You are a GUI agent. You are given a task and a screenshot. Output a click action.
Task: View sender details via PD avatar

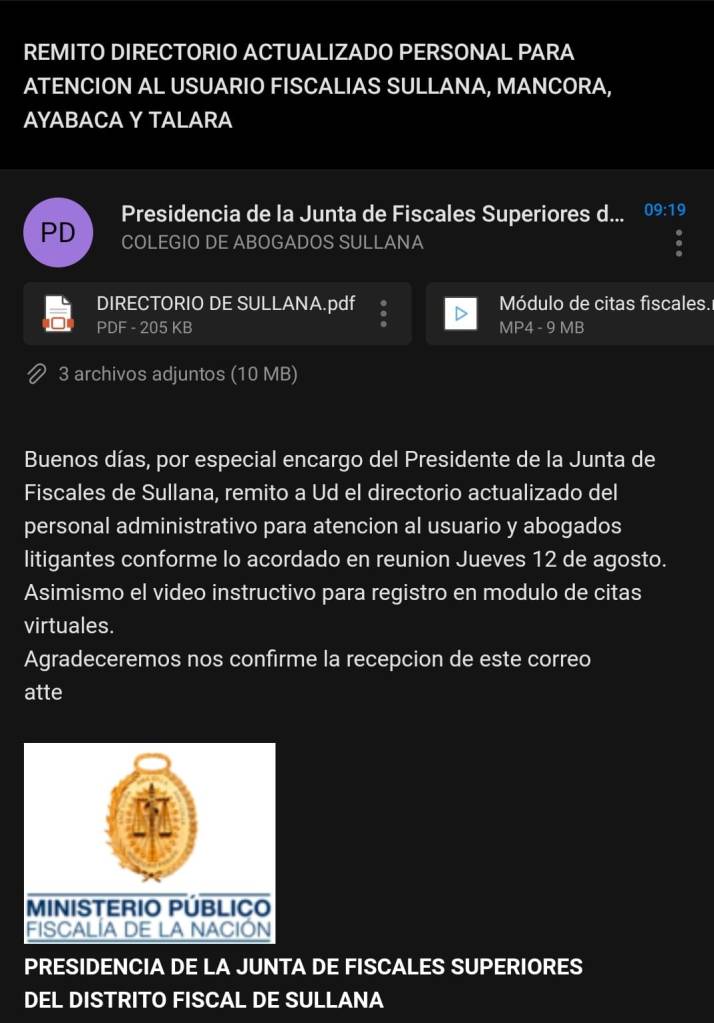click(58, 232)
